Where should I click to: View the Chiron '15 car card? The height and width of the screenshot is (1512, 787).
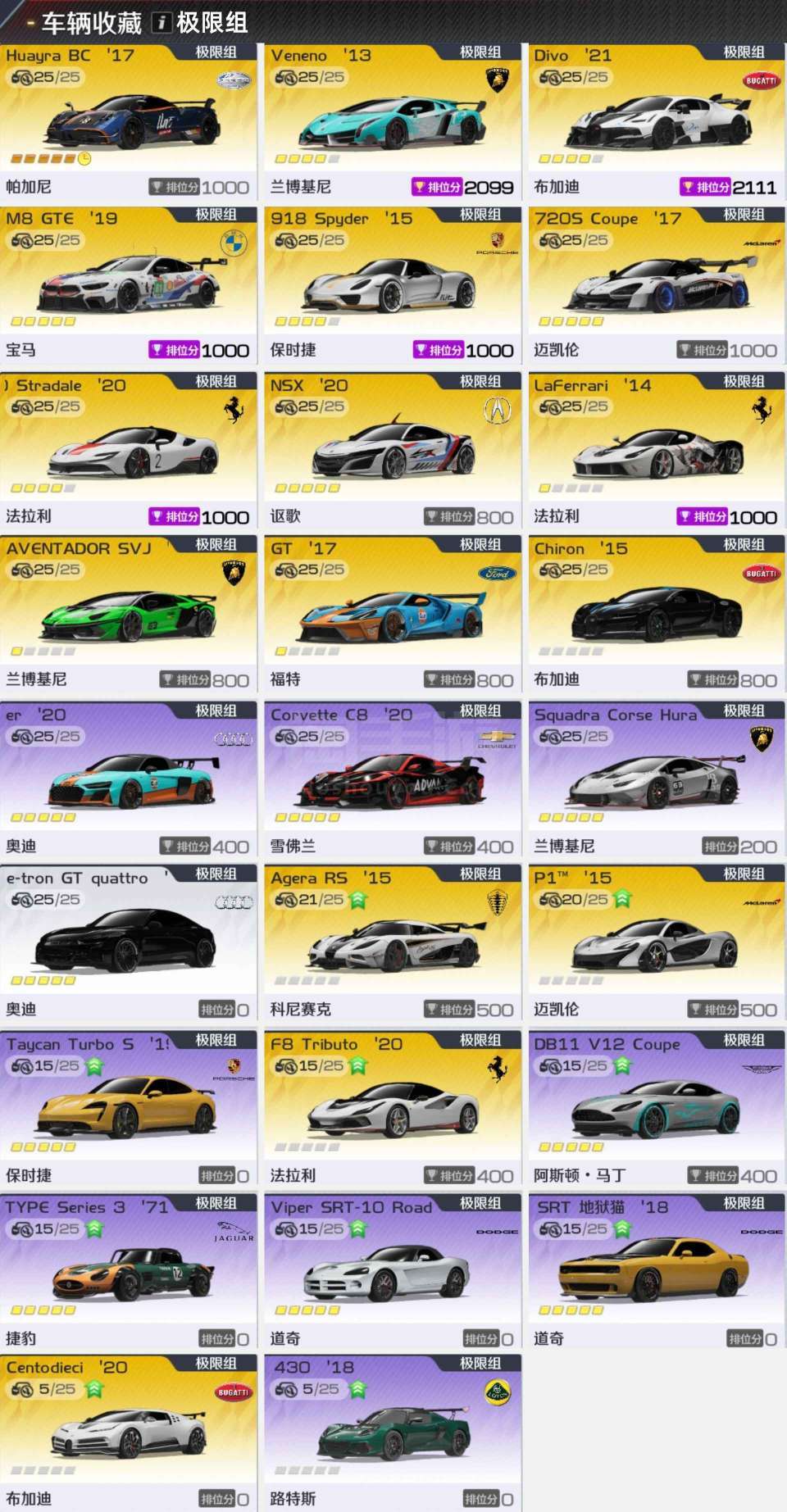(x=657, y=614)
